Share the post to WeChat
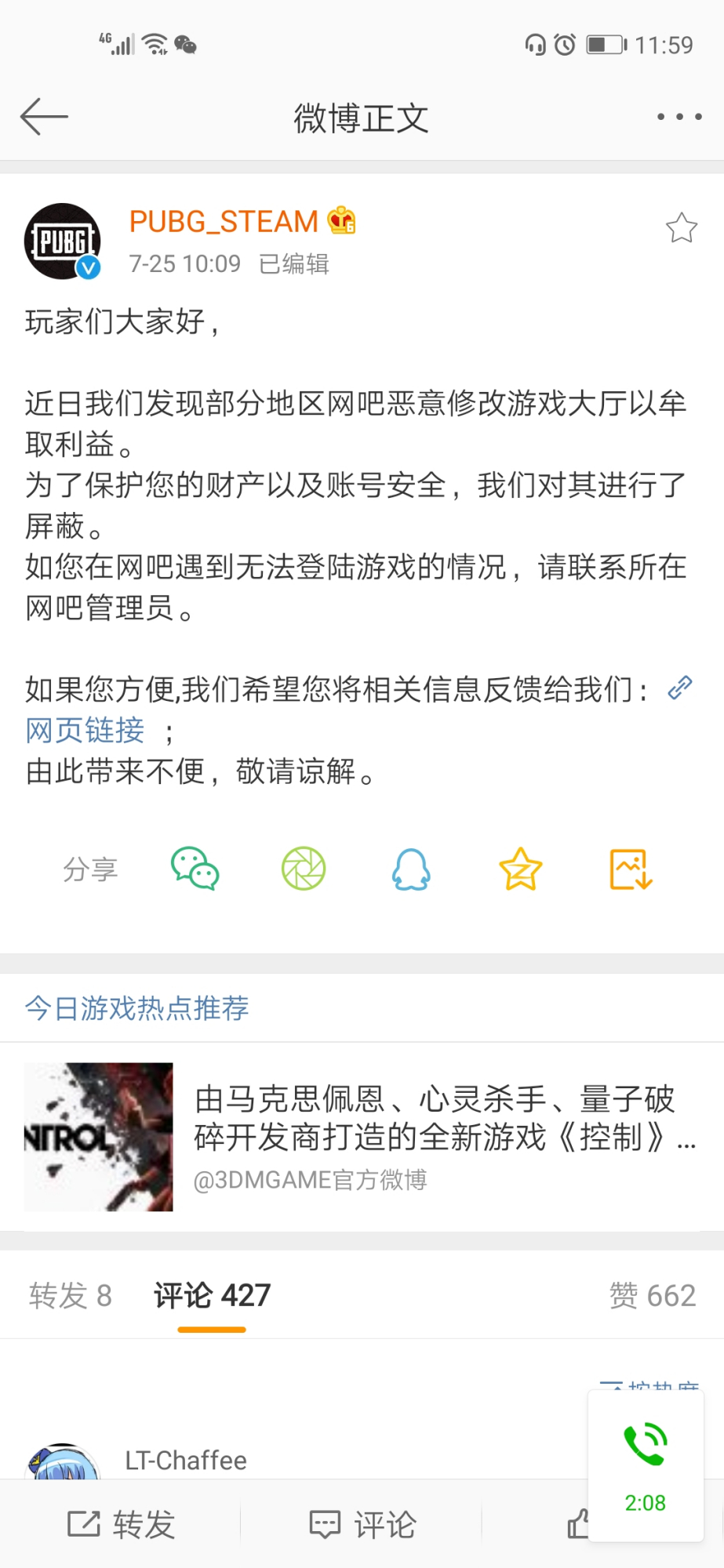Viewport: 724px width, 1568px height. (x=193, y=869)
